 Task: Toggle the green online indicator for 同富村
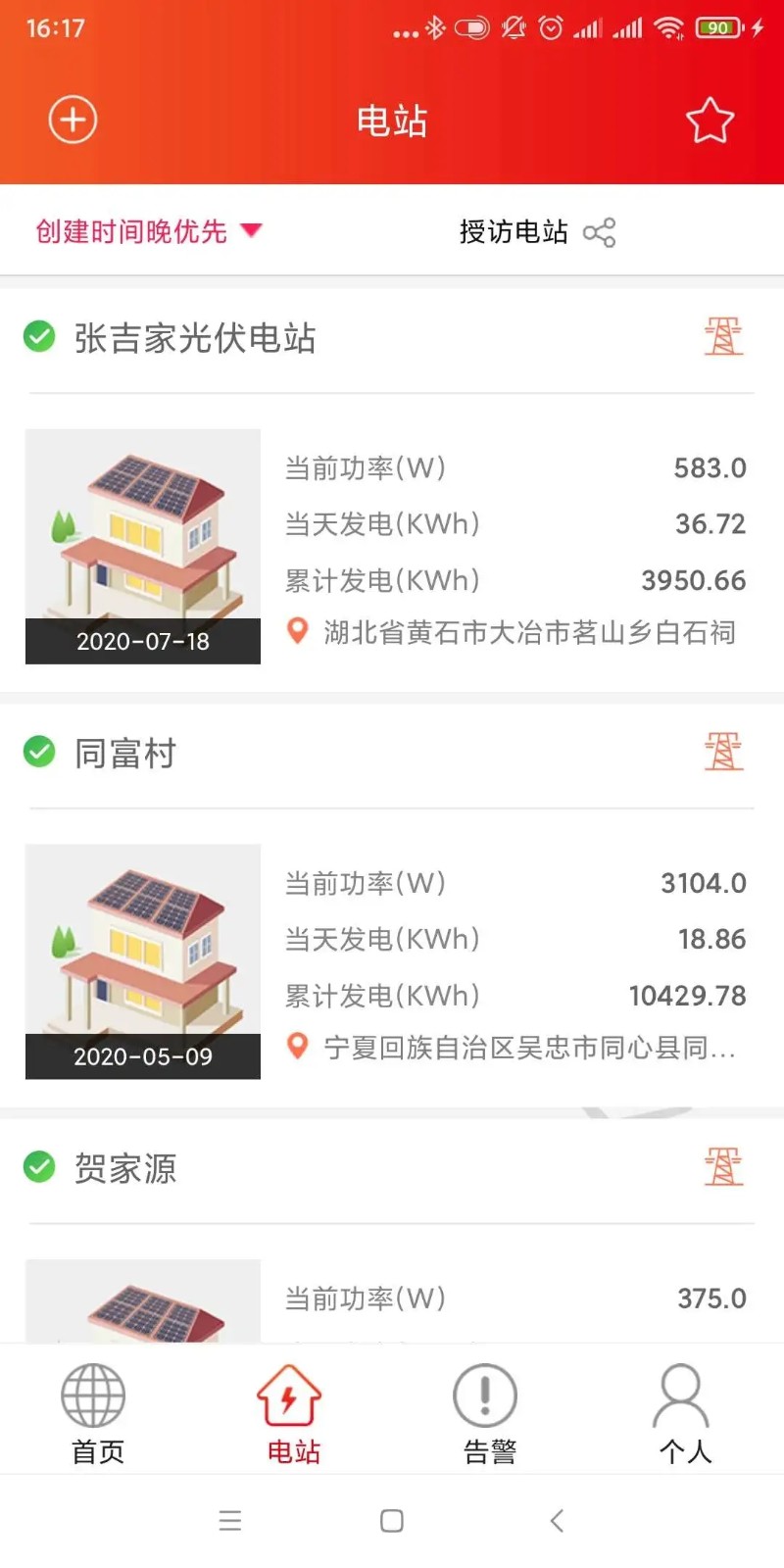click(39, 753)
